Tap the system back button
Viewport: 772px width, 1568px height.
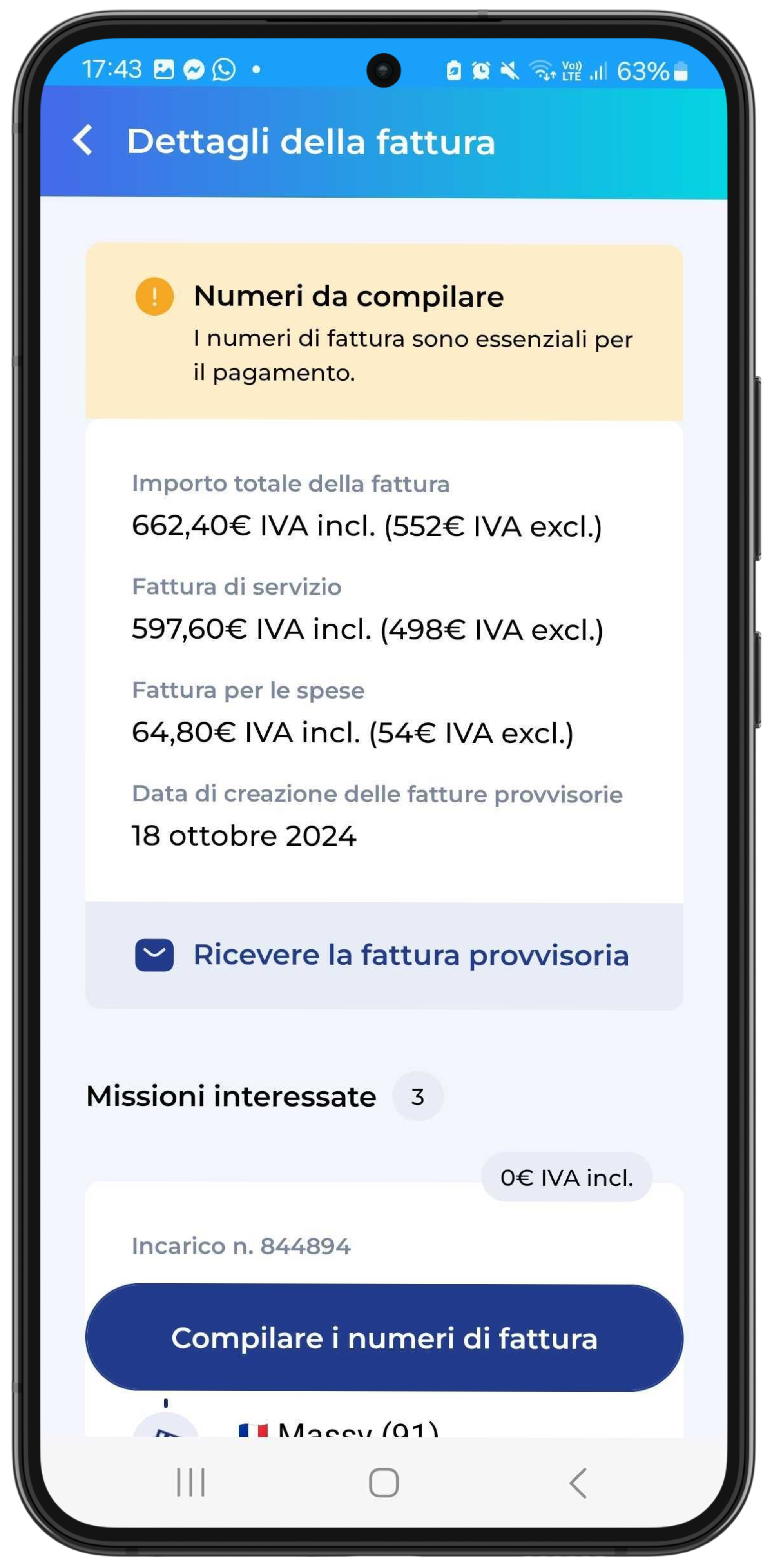tap(578, 1482)
